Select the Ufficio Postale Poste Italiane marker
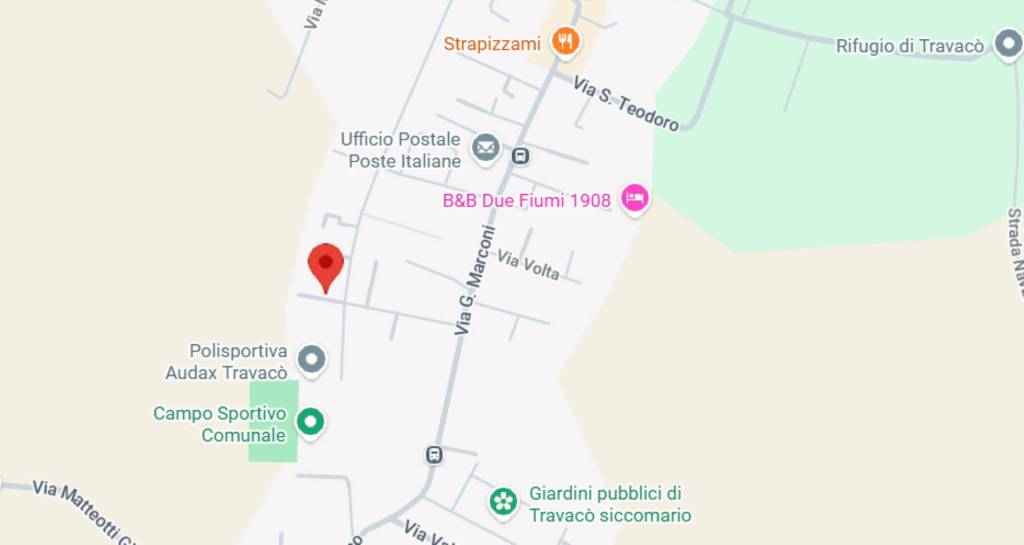 coord(486,148)
